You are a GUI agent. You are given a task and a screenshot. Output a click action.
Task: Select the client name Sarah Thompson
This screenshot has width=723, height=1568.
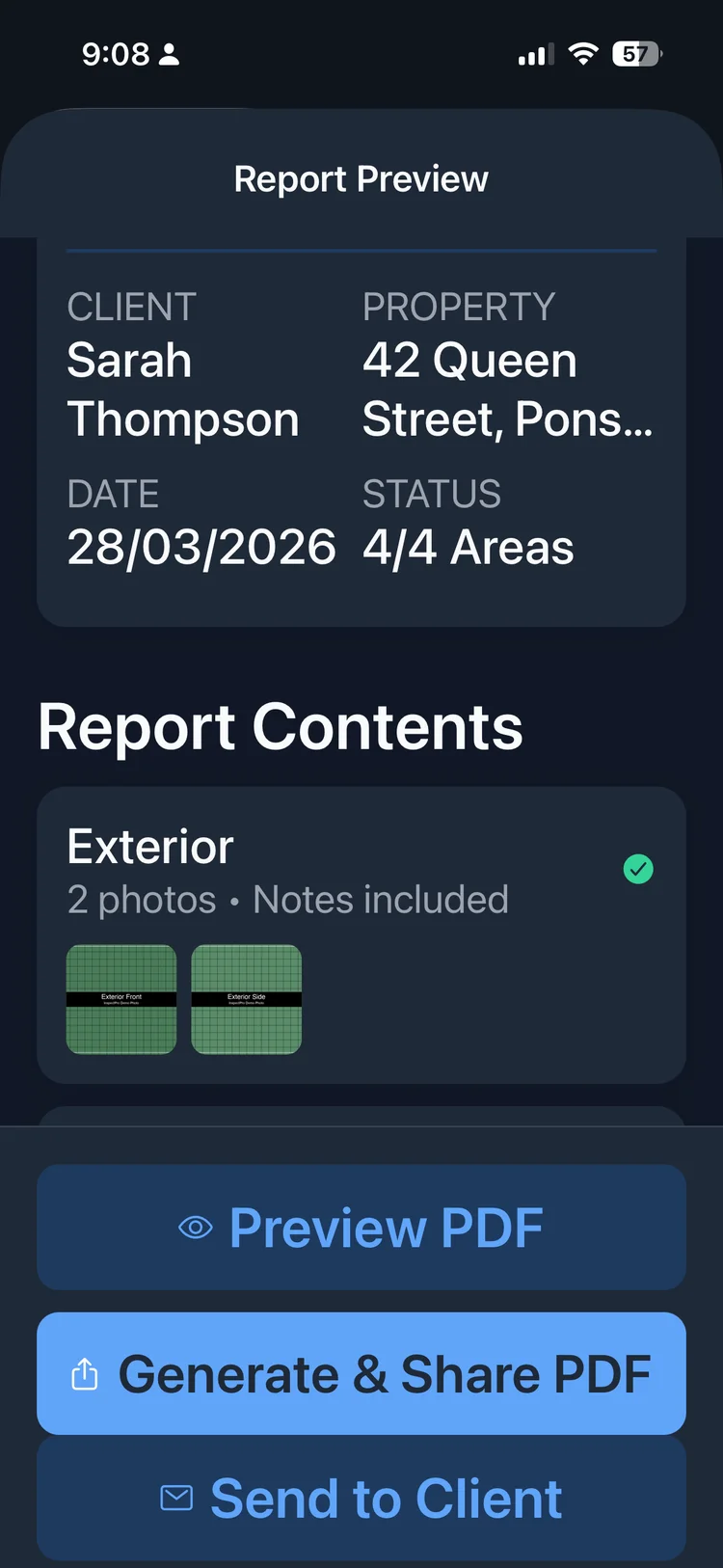tap(183, 390)
